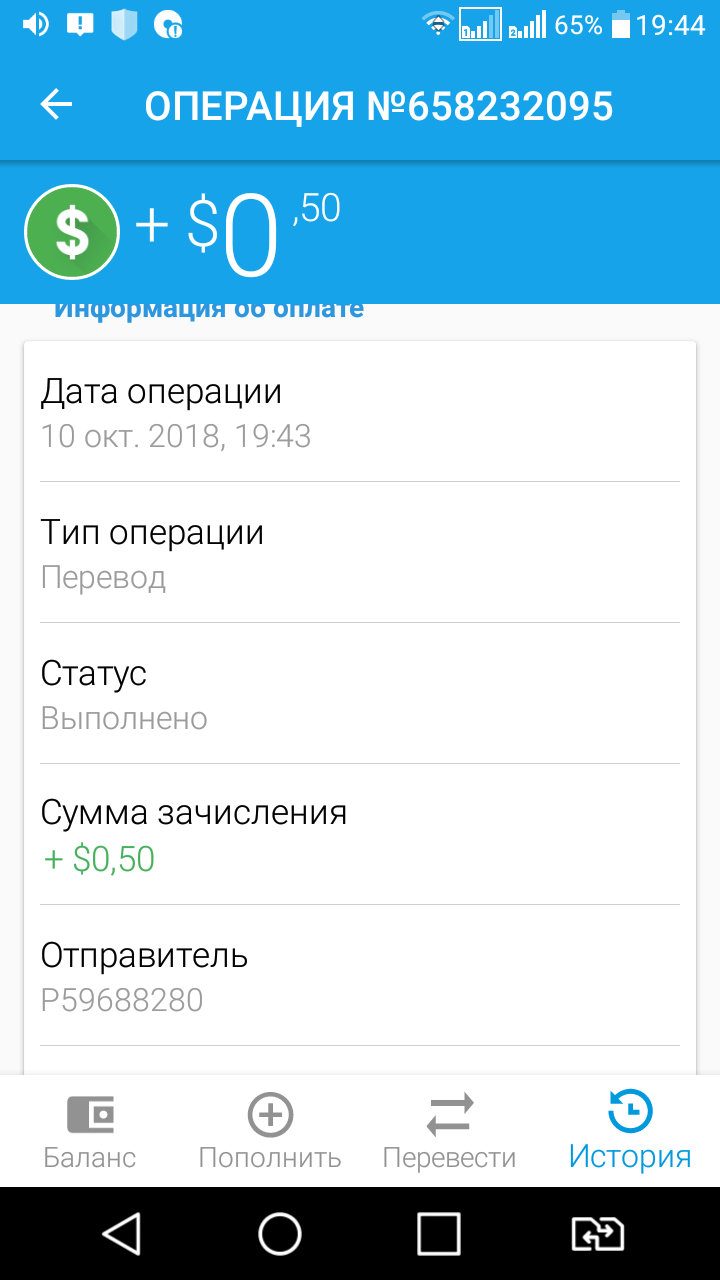Open the system recent apps view
Screen dimensions: 720x1280
(439, 1234)
